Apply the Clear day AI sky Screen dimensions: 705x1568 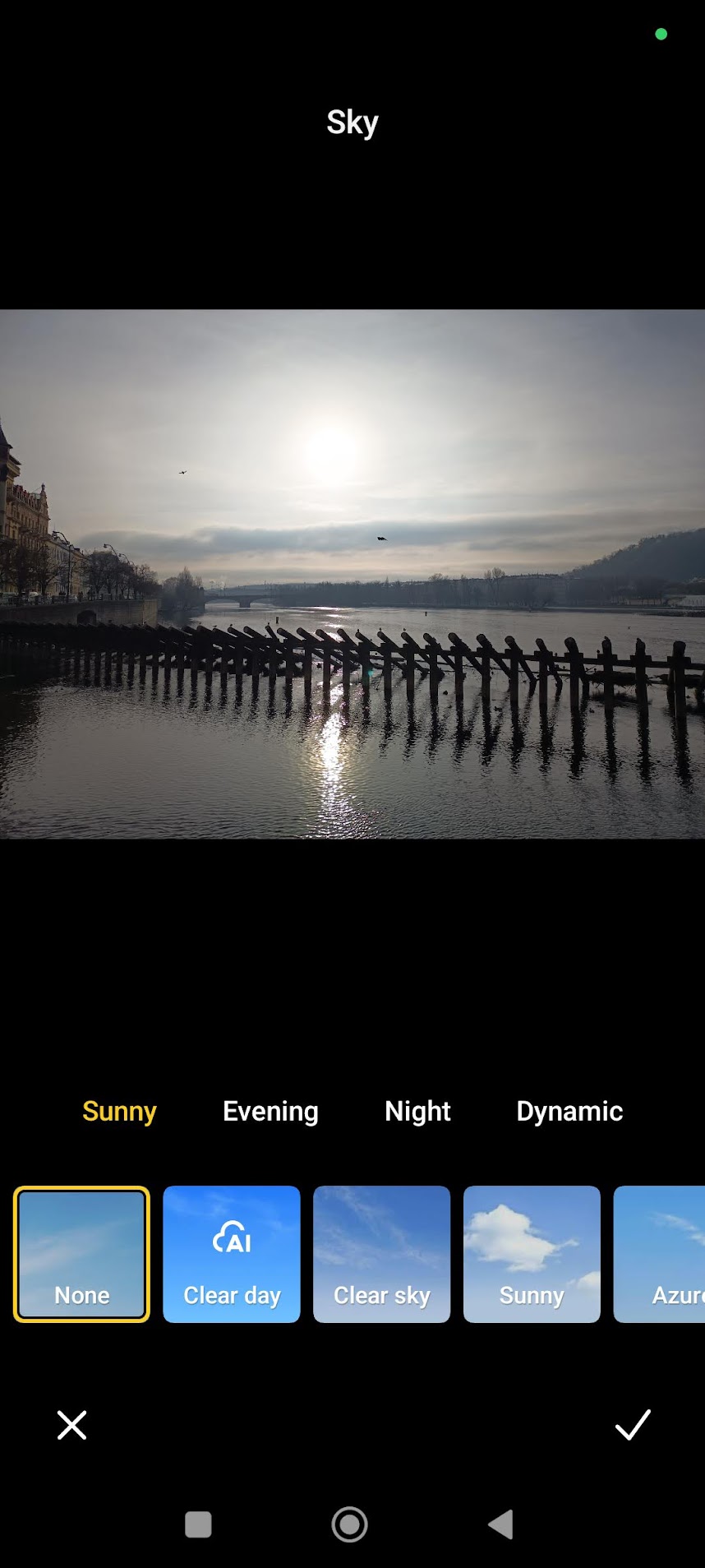232,1254
